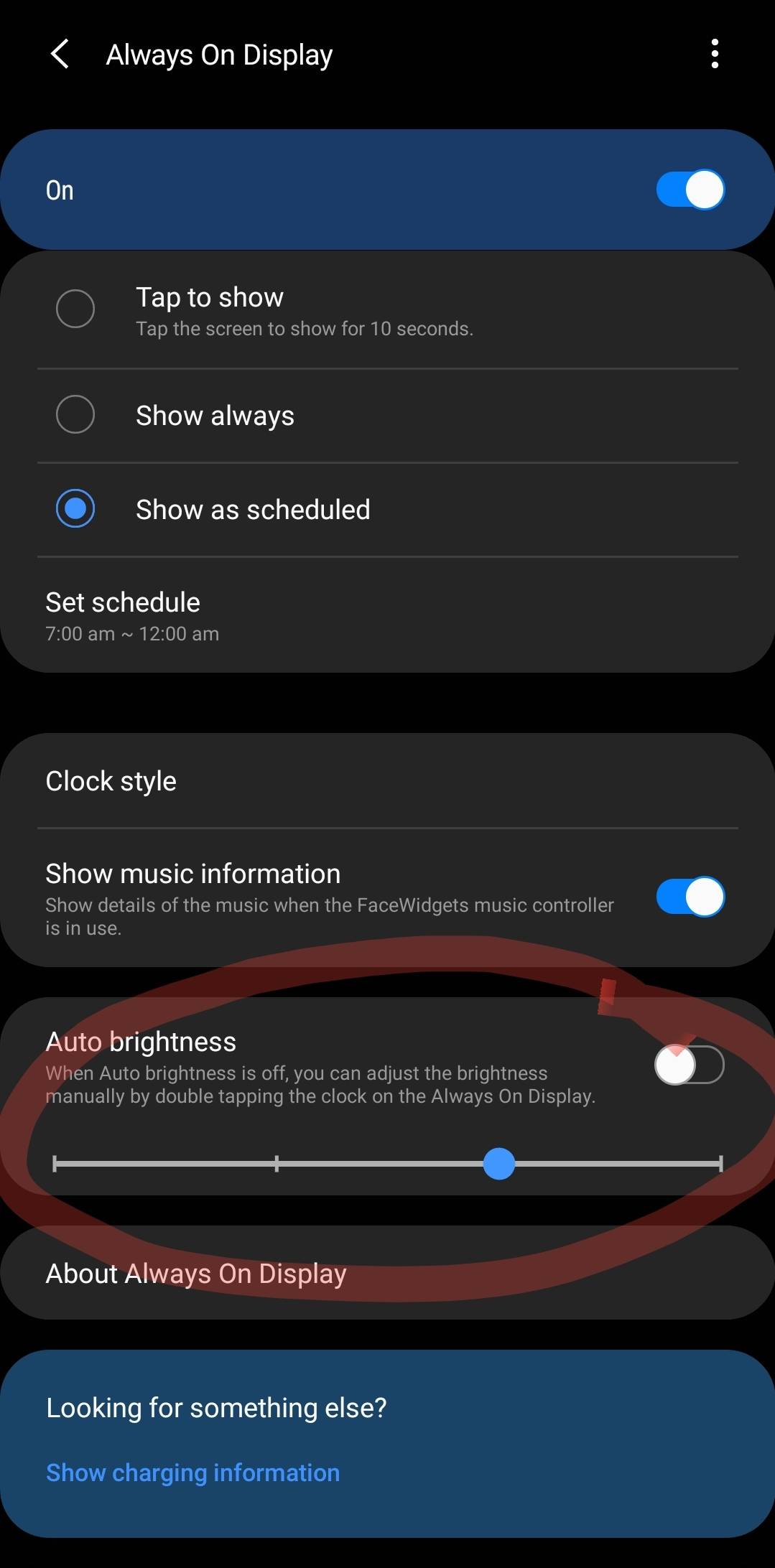Click the Tap to show description text
775x1568 pixels.
click(x=304, y=328)
